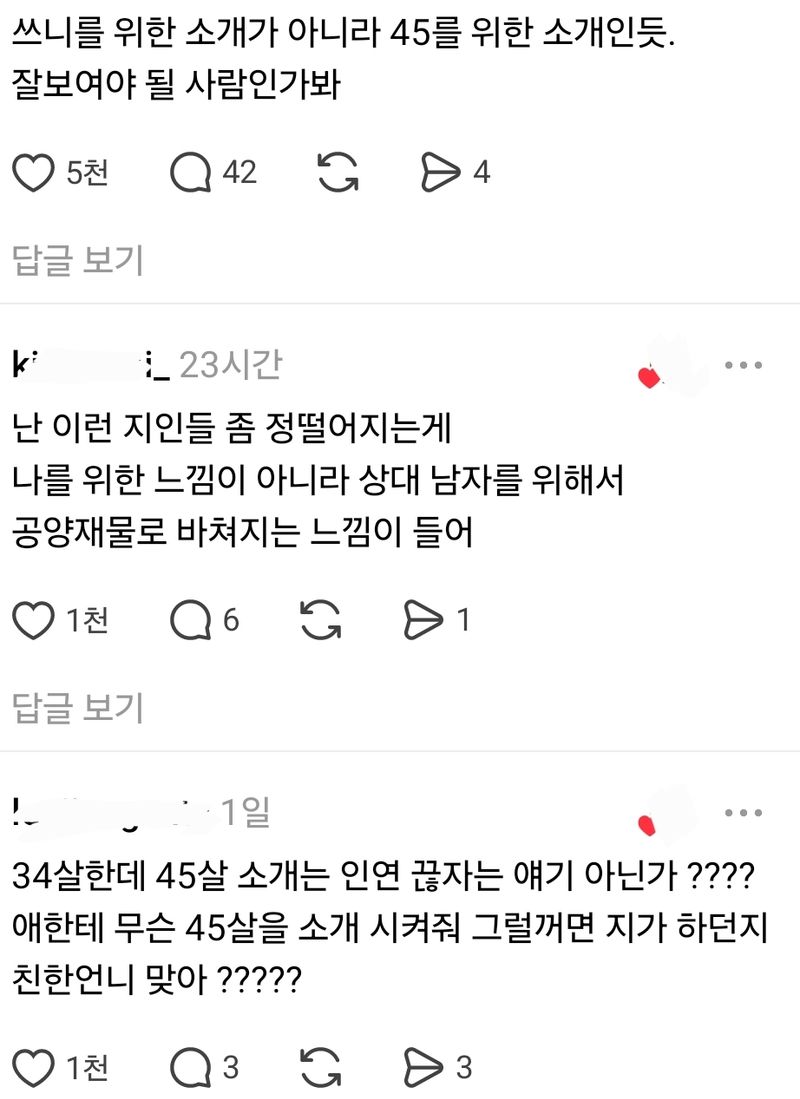
Task: Share the 1일 comment with 3 shares
Action: click(x=423, y=1068)
